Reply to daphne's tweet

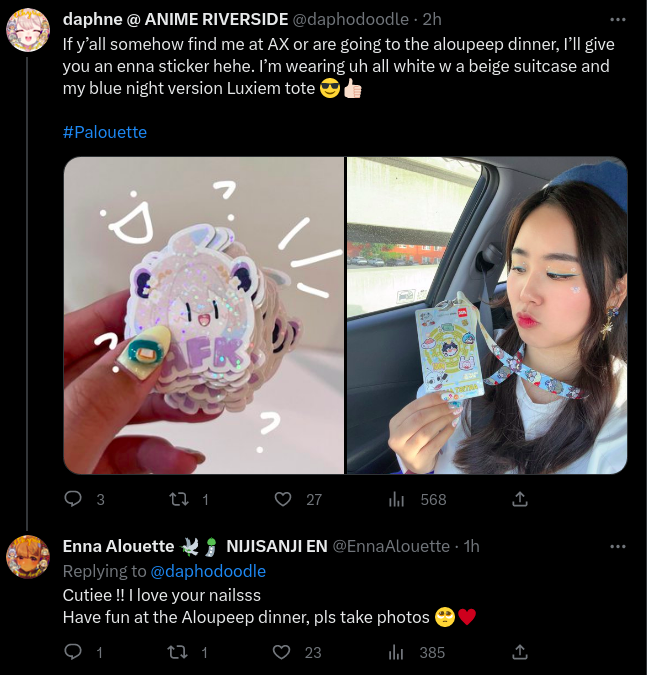click(72, 499)
